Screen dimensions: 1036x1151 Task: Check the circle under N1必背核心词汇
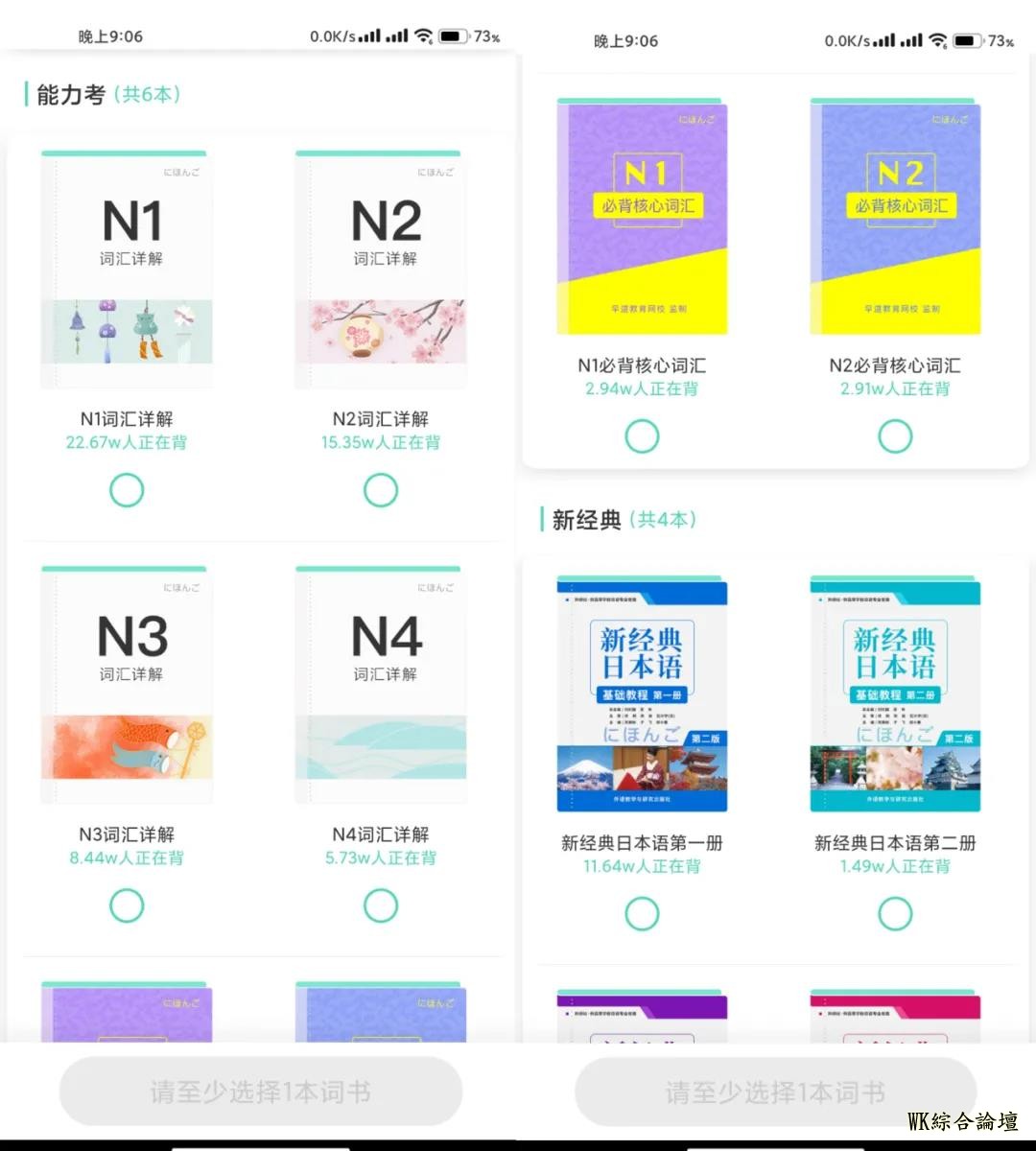642,436
